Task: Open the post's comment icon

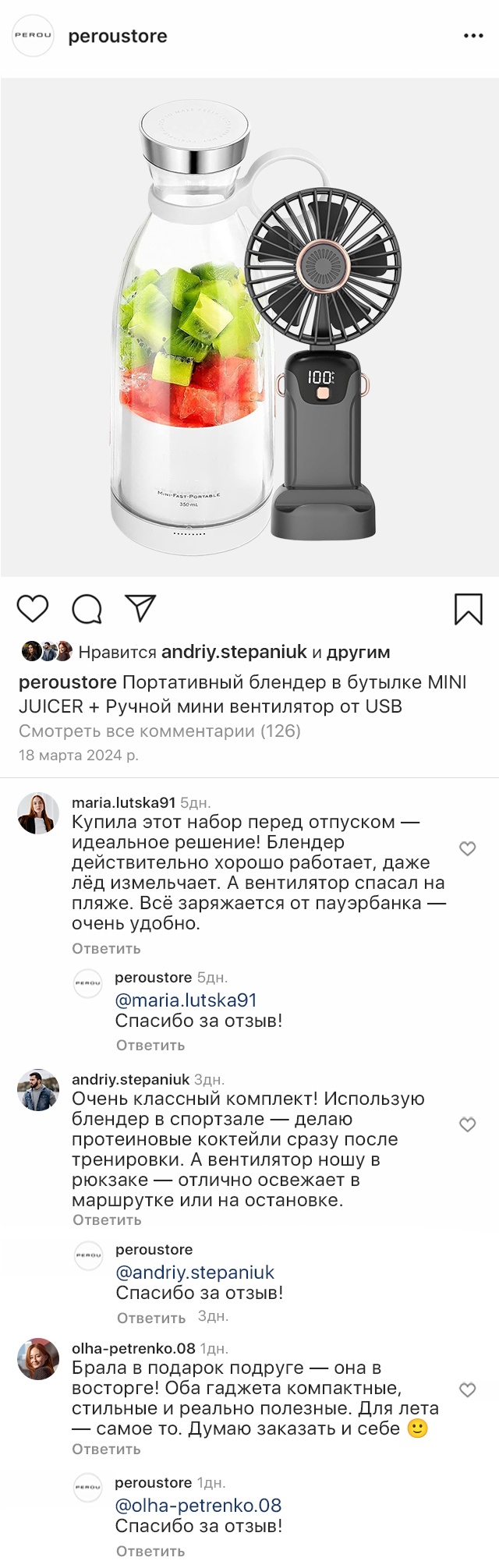Action: pos(87,609)
